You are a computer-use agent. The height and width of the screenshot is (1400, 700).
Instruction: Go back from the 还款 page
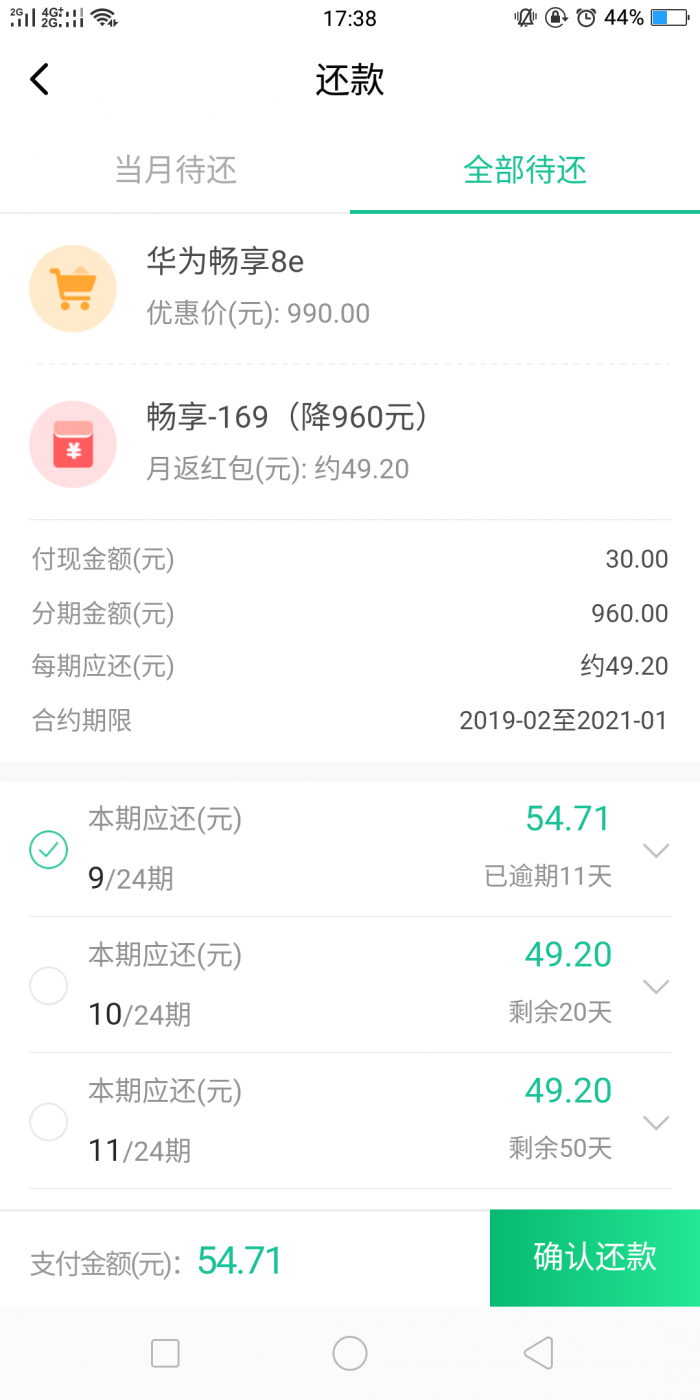click(x=40, y=80)
